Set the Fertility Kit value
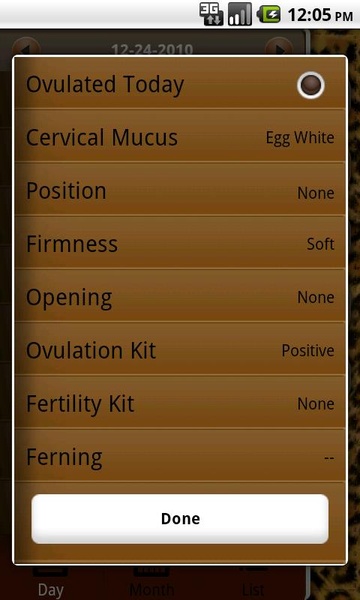This screenshot has height=600, width=360. coord(180,401)
